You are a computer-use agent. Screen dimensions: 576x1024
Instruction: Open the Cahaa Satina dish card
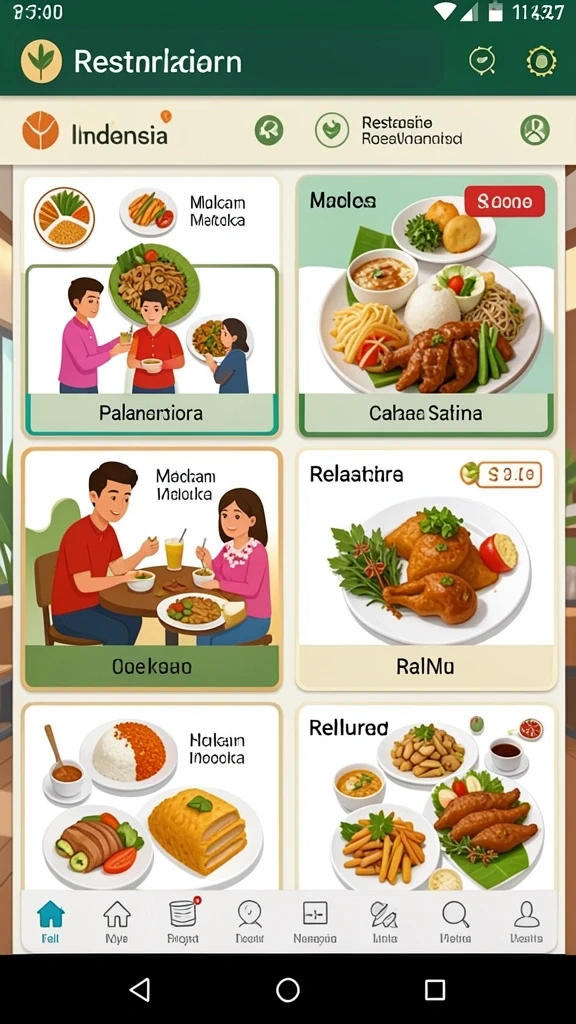tap(426, 306)
